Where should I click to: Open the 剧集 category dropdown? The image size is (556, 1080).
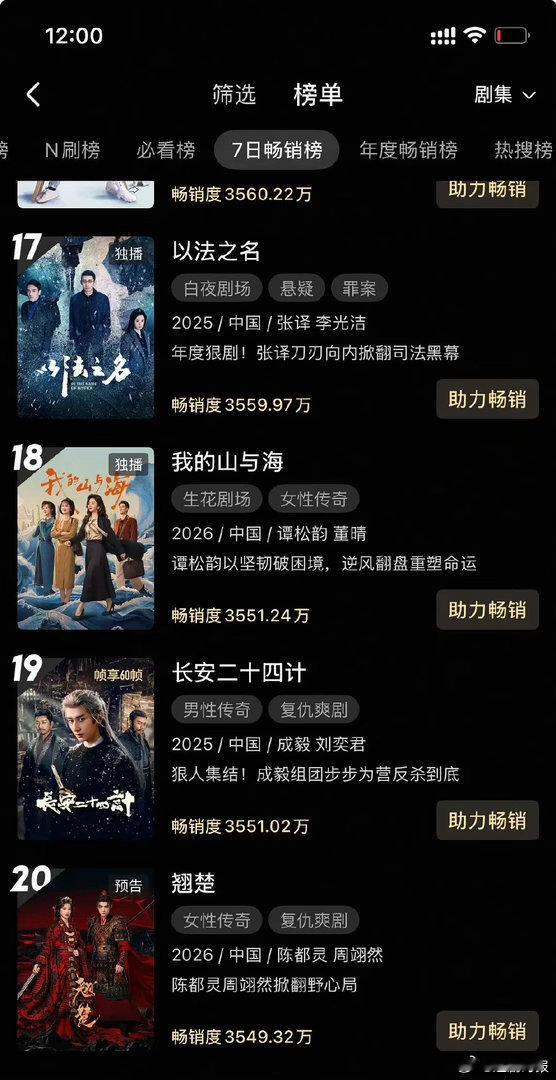tap(504, 95)
